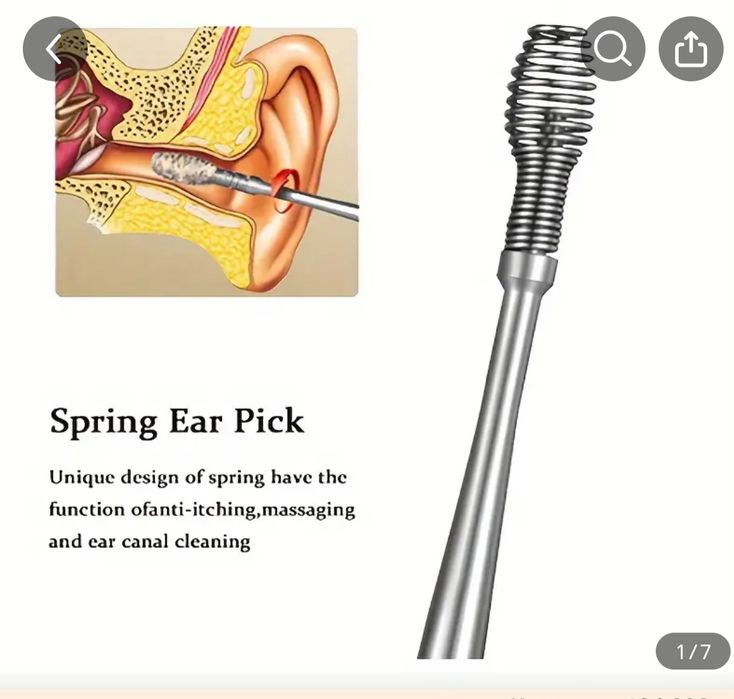The image size is (734, 699).
Task: Go back using the arrow icon
Action: click(53, 49)
